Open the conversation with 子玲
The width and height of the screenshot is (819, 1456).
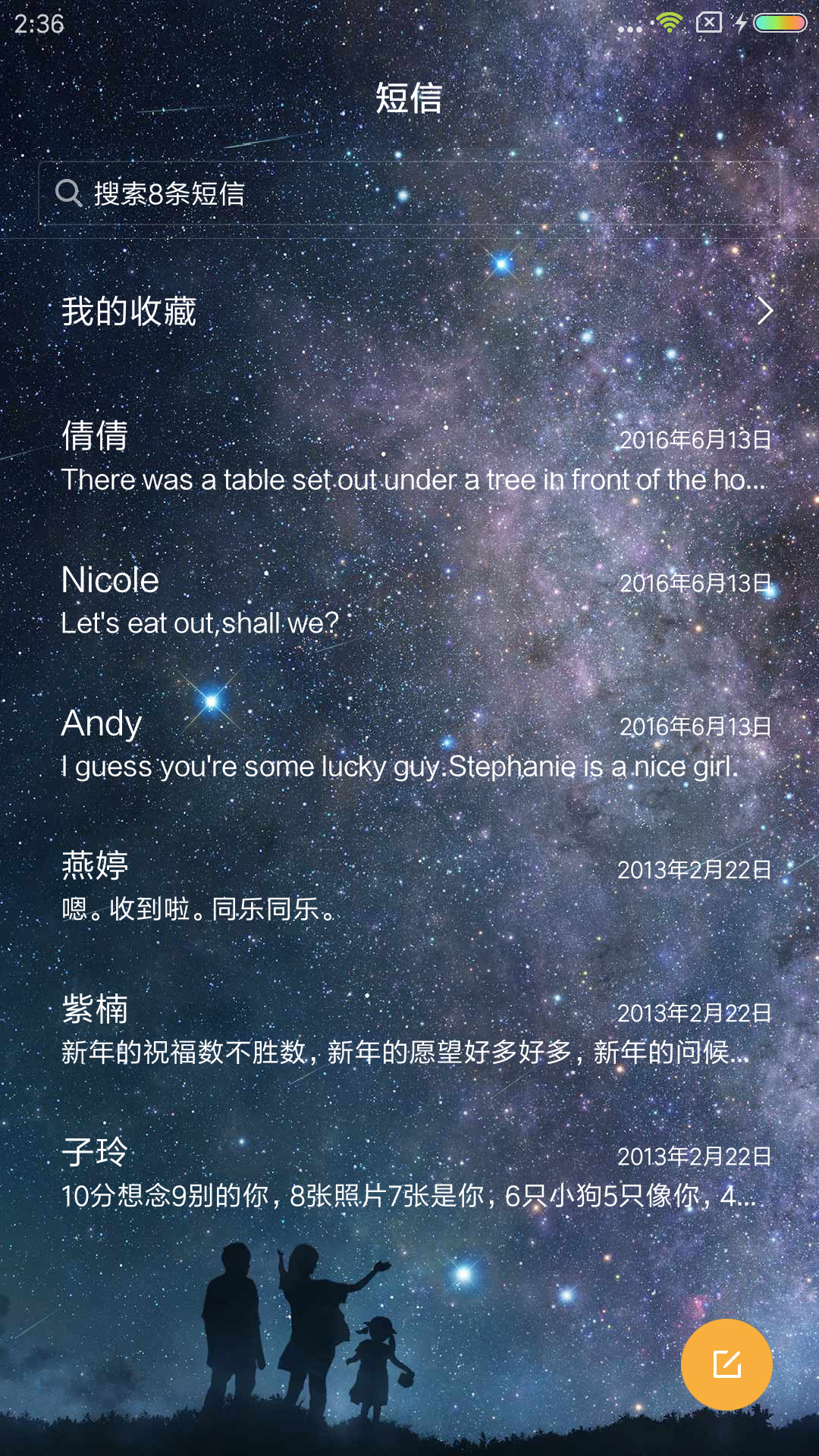point(409,1174)
